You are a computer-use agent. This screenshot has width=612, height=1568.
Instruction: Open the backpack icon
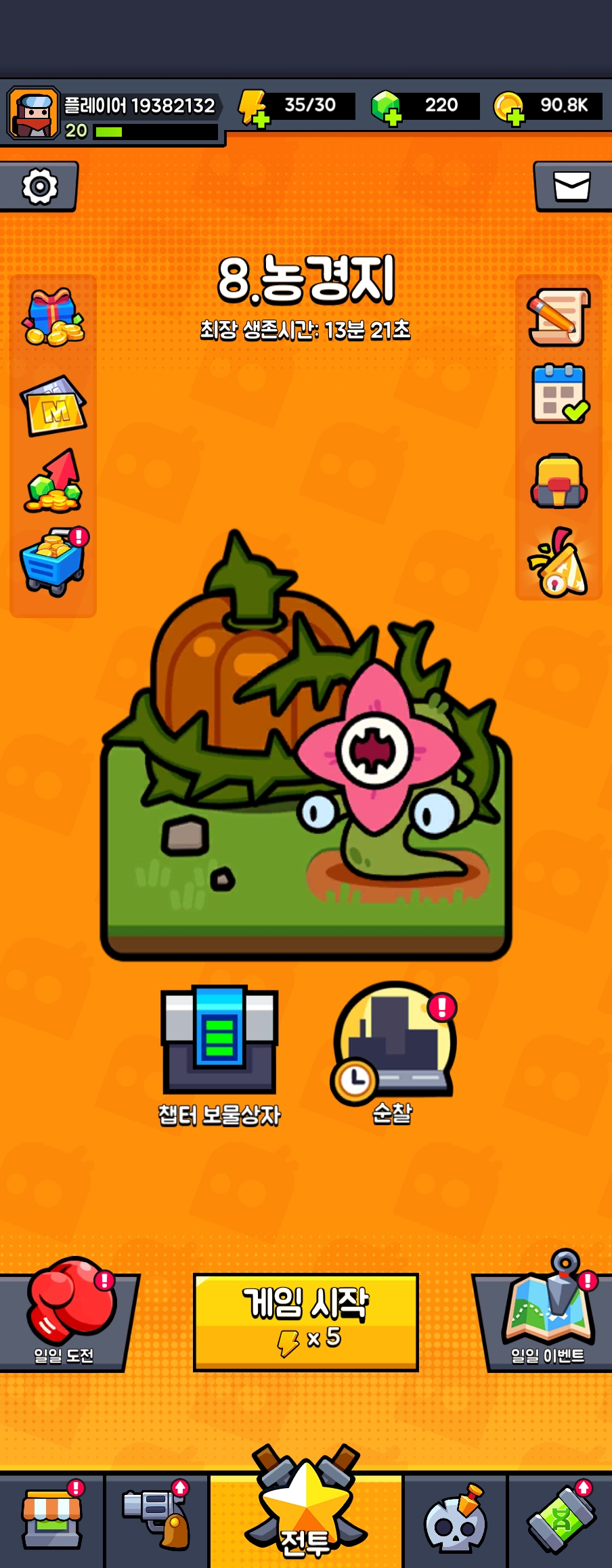(559, 481)
